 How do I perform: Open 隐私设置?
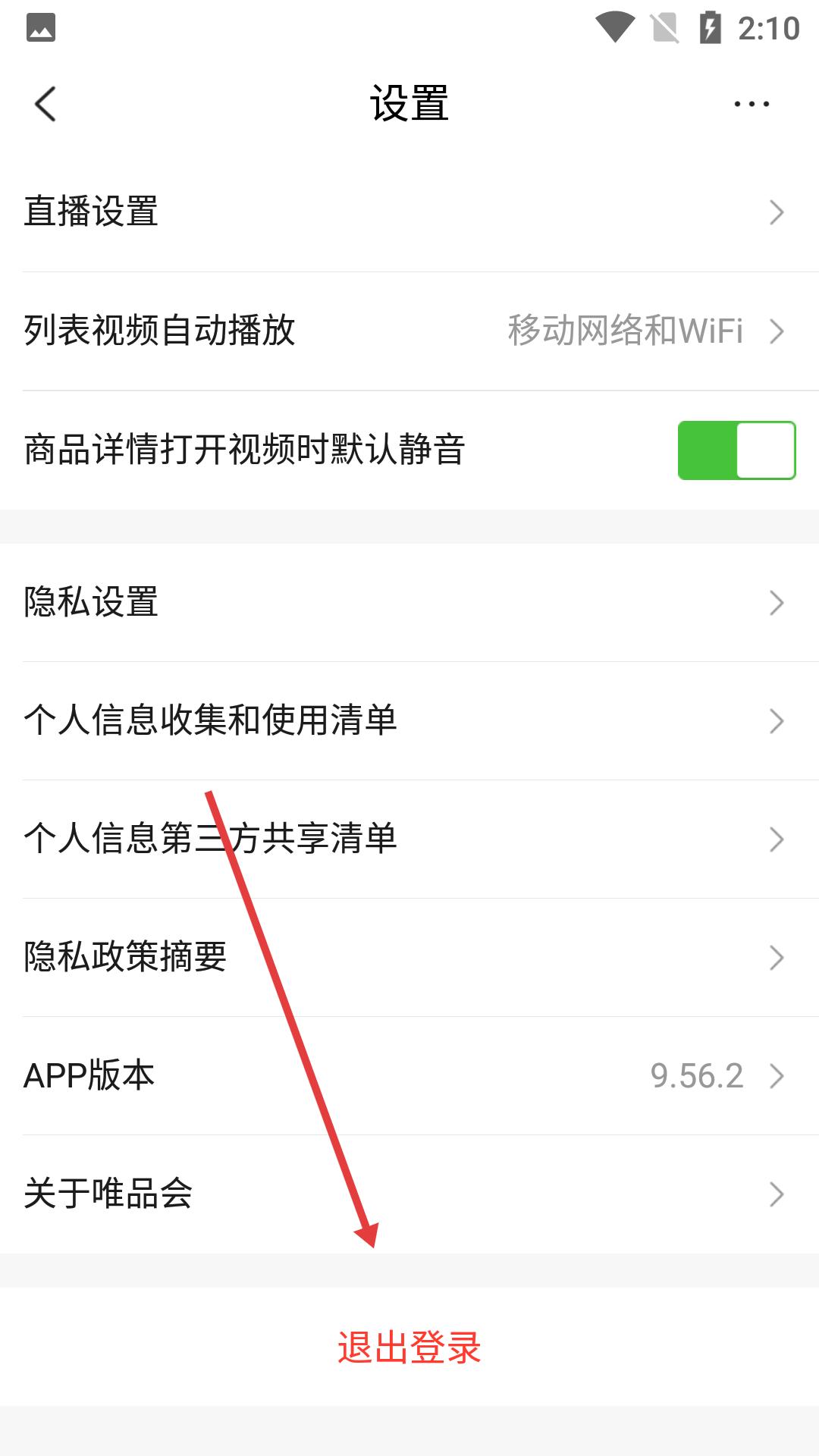pos(409,603)
